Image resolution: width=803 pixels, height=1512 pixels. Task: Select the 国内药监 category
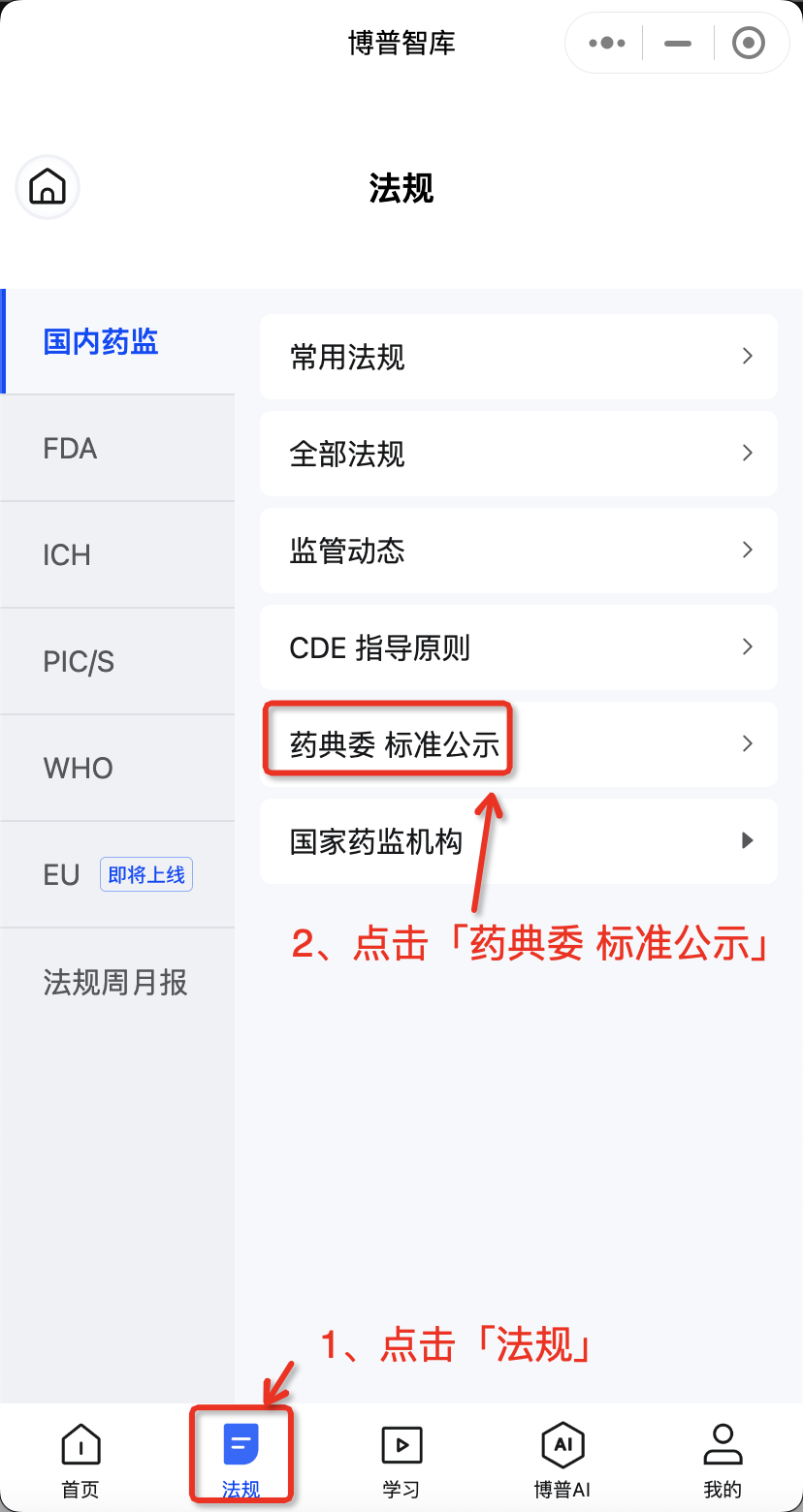(x=101, y=342)
